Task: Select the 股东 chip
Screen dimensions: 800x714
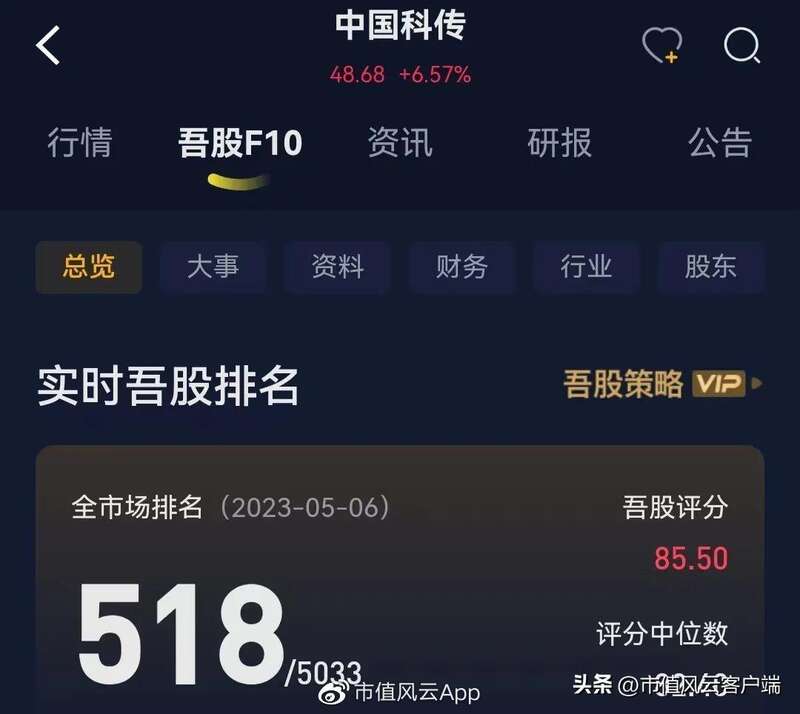Action: point(710,267)
